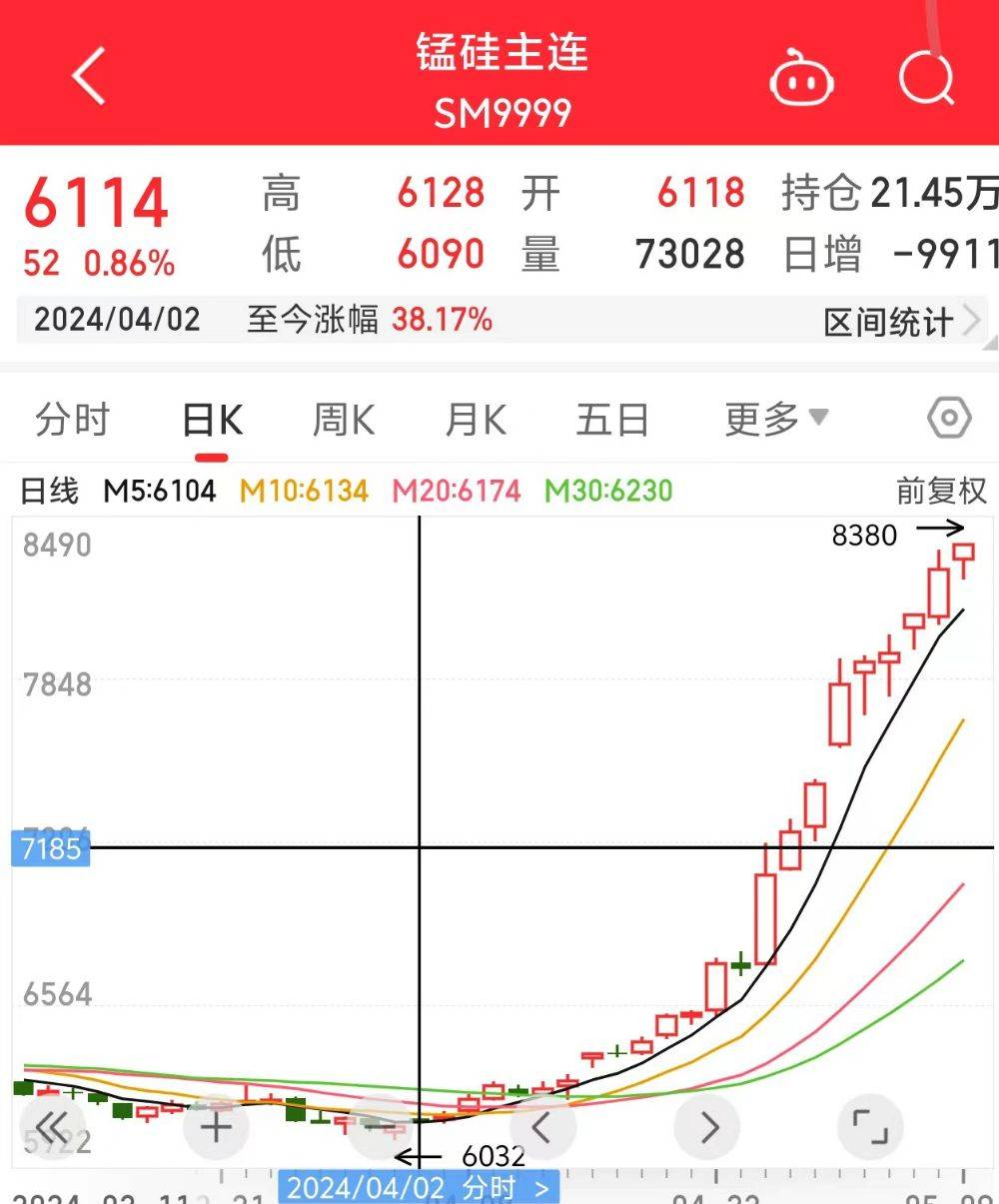Toggle the M20:6174 moving average
Viewport: 999px width, 1204px height.
[458, 492]
